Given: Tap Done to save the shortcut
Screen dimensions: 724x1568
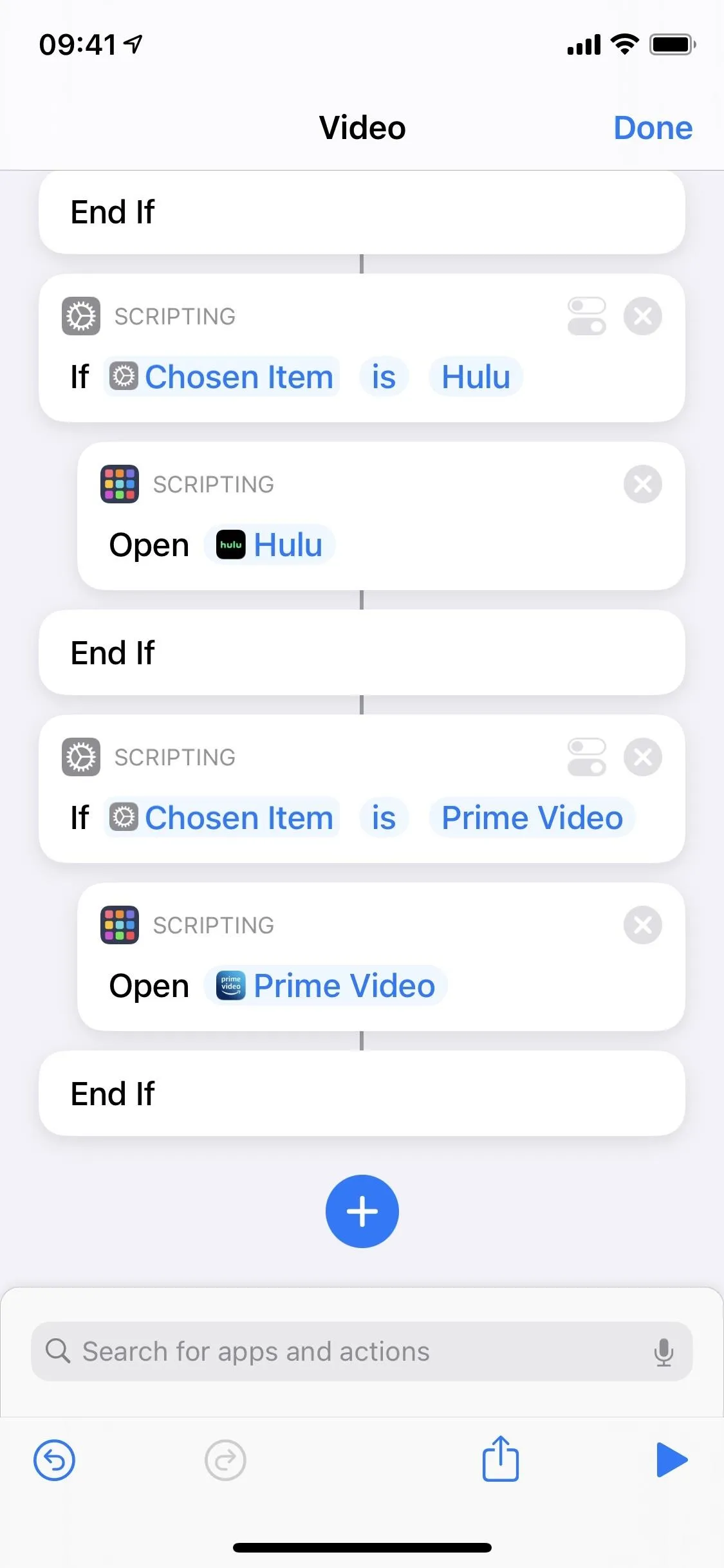Looking at the screenshot, I should pos(653,127).
